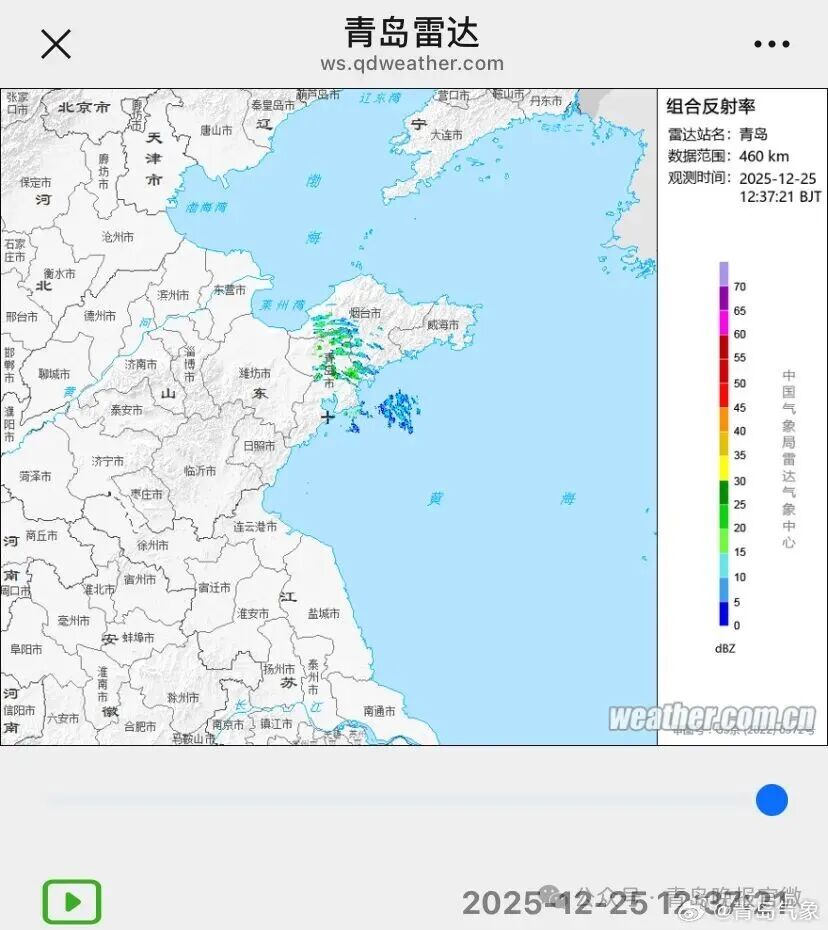Tap the X close icon
828x930 pixels.
(56, 44)
